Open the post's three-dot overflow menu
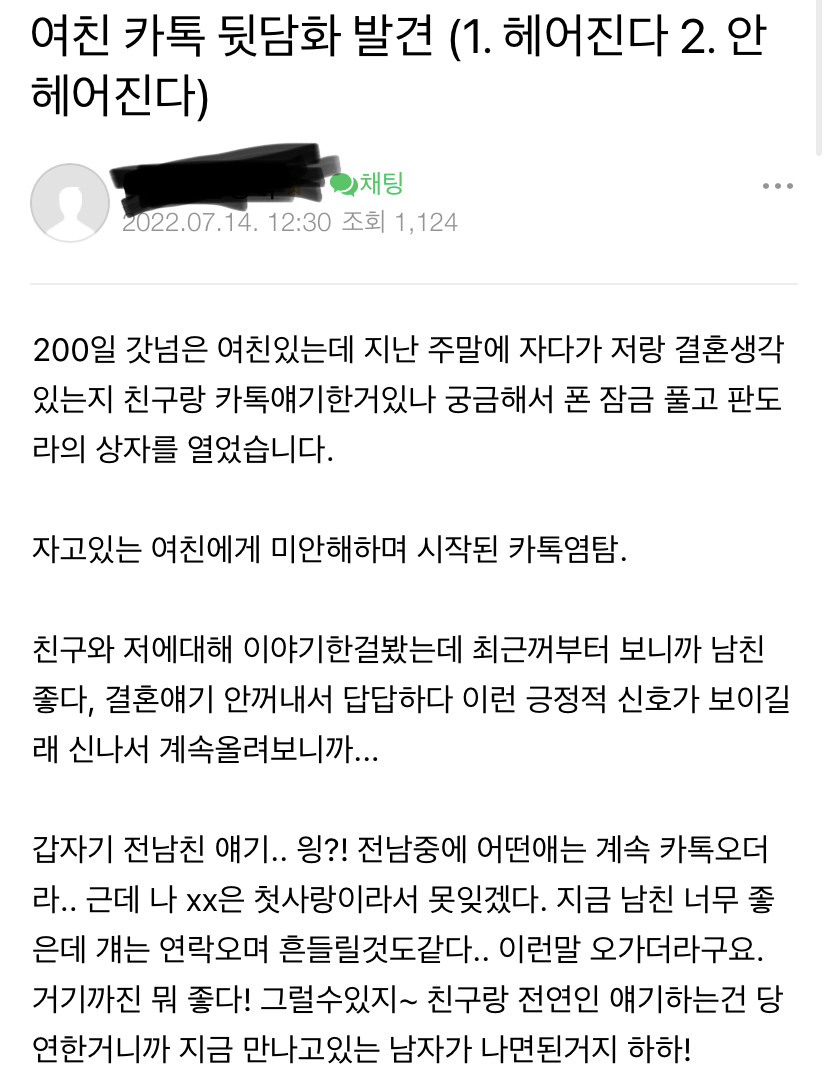This screenshot has height=1074, width=828. coord(777,186)
